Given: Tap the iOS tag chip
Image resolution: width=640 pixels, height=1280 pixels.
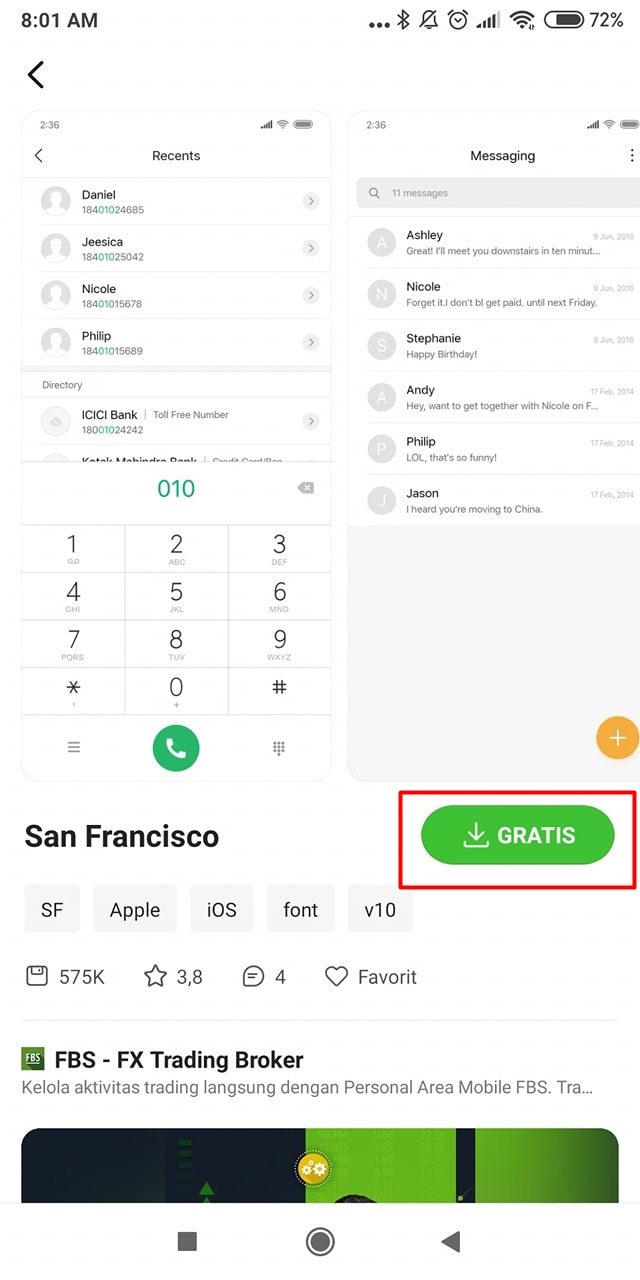Looking at the screenshot, I should [221, 909].
